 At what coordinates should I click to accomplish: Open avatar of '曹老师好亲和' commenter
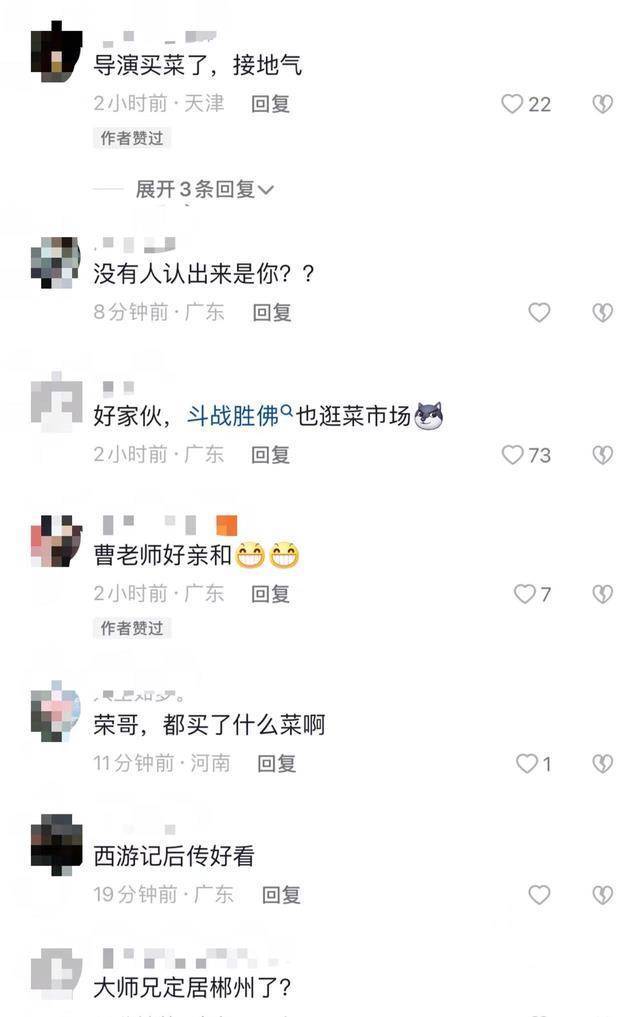click(x=56, y=541)
